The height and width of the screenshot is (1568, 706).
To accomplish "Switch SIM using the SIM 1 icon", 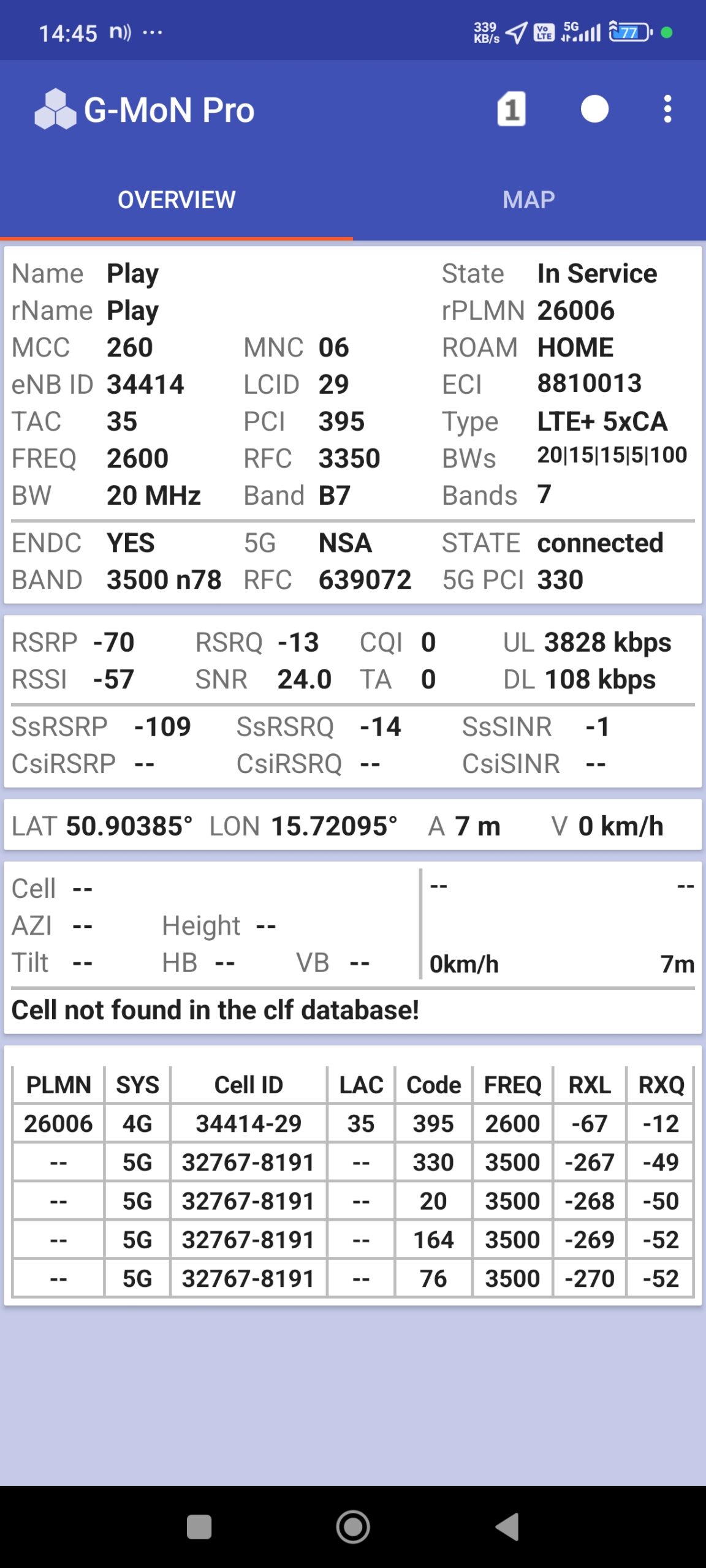I will [511, 110].
